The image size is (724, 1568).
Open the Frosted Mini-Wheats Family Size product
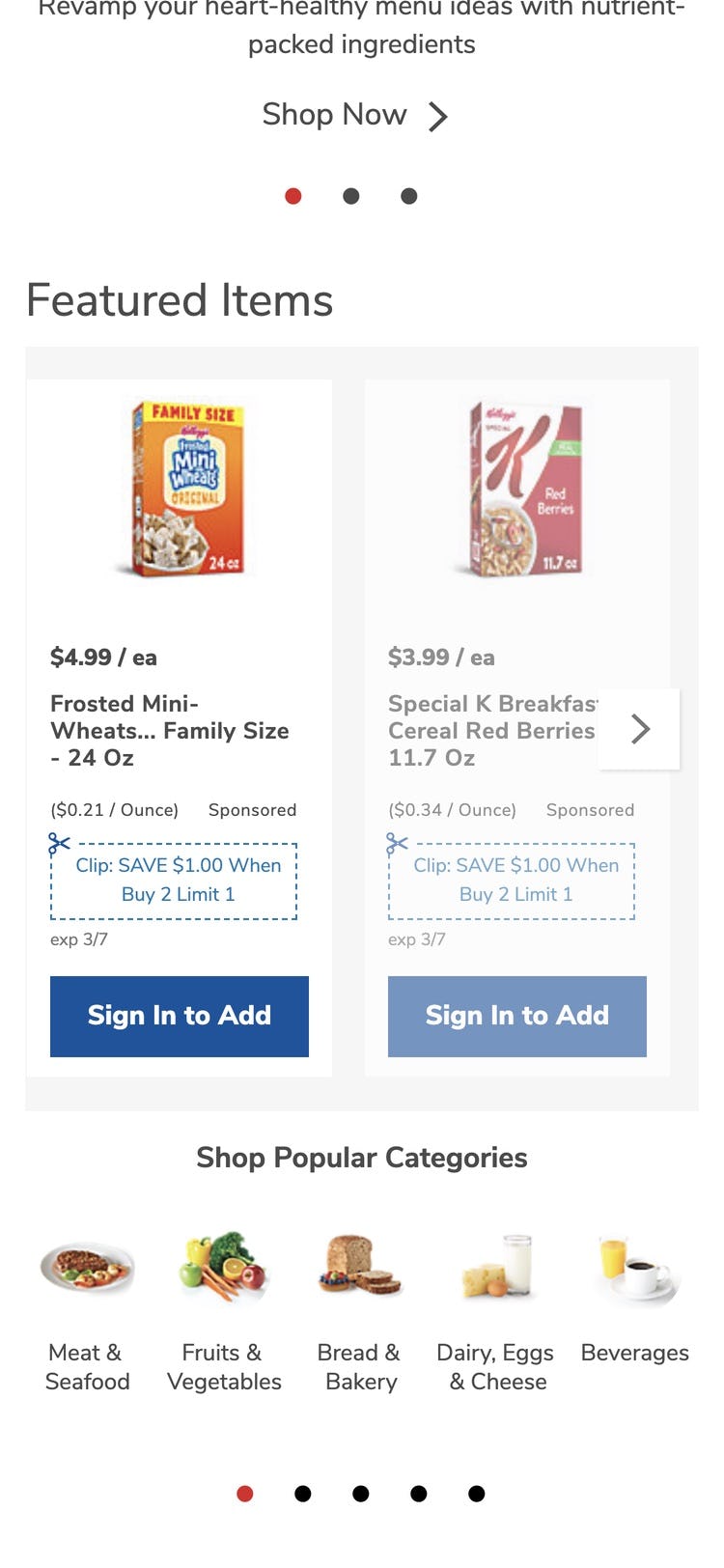[170, 730]
